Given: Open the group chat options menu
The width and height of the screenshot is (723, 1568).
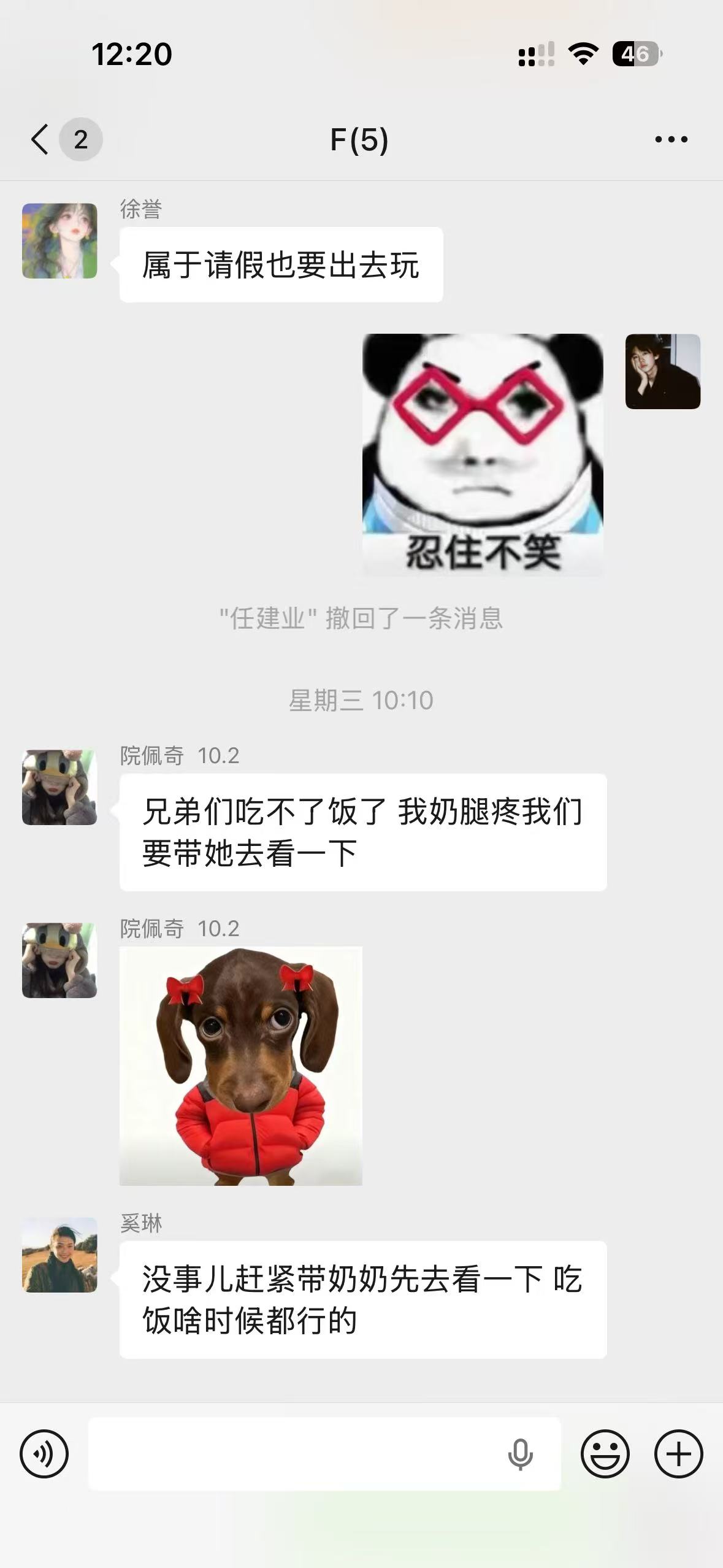Looking at the screenshot, I should [x=671, y=140].
